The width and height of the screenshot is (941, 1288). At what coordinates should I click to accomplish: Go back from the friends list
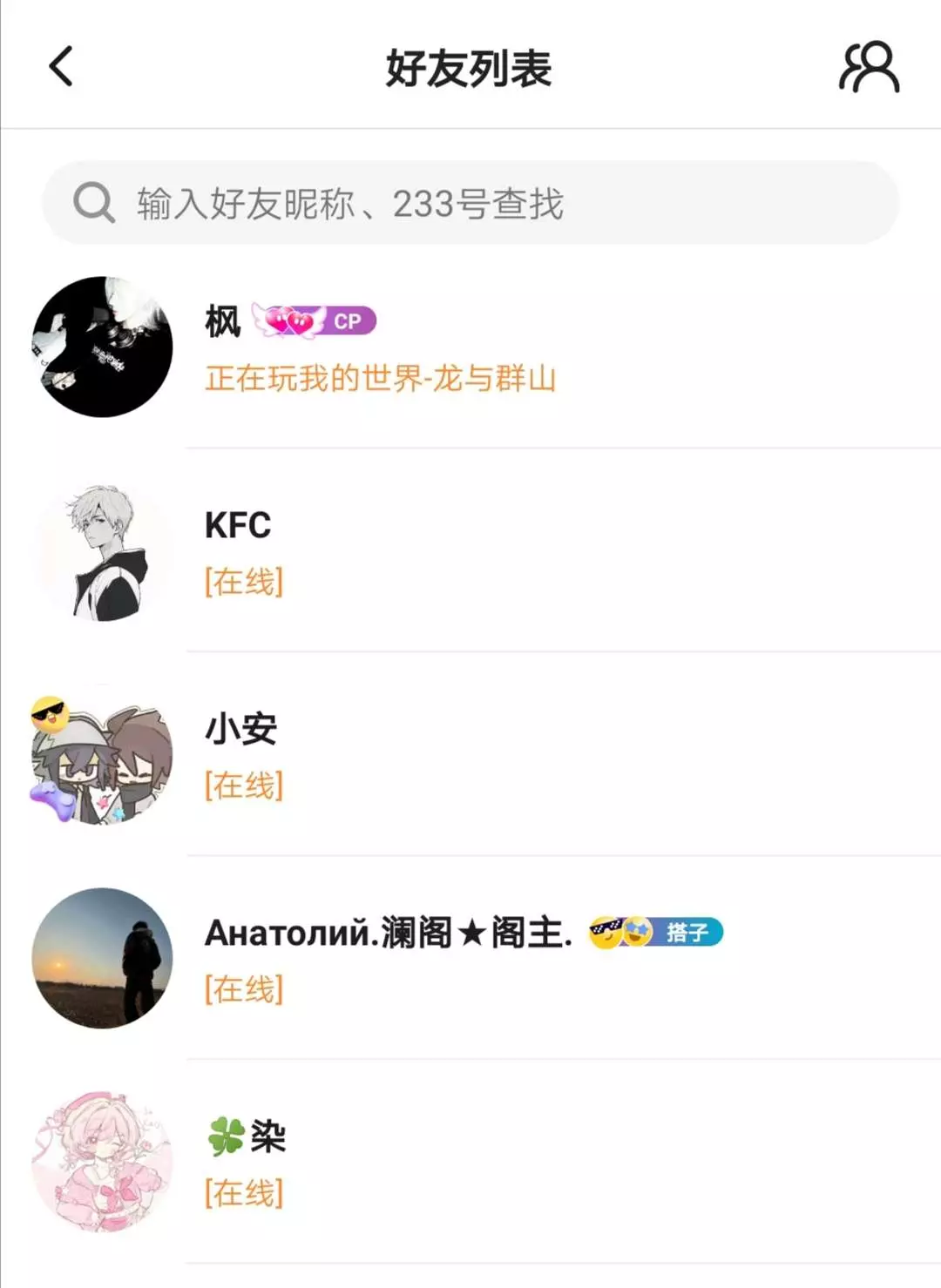[x=61, y=66]
